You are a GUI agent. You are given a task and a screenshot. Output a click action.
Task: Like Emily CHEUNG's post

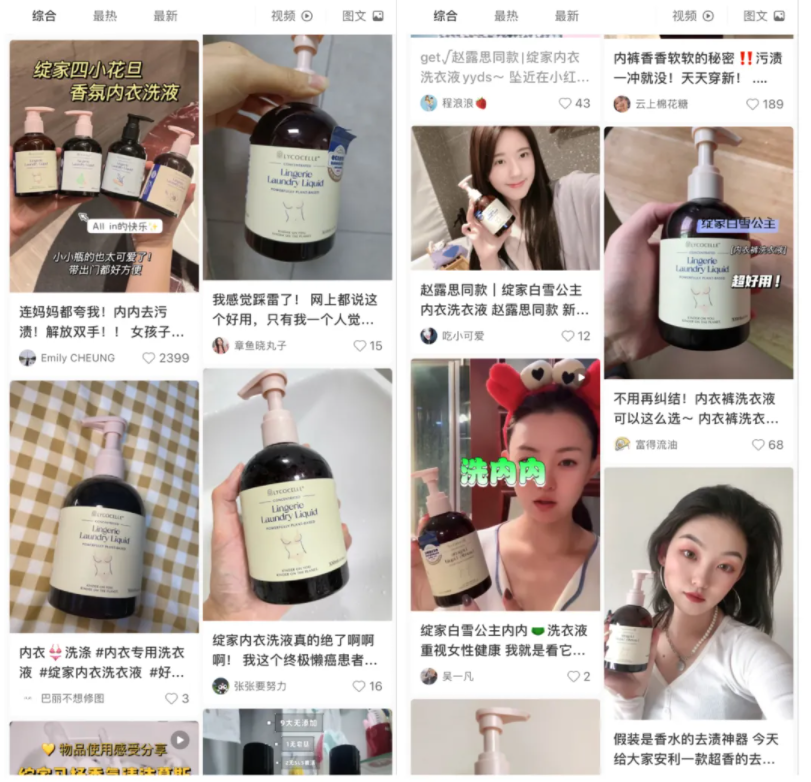pos(150,358)
